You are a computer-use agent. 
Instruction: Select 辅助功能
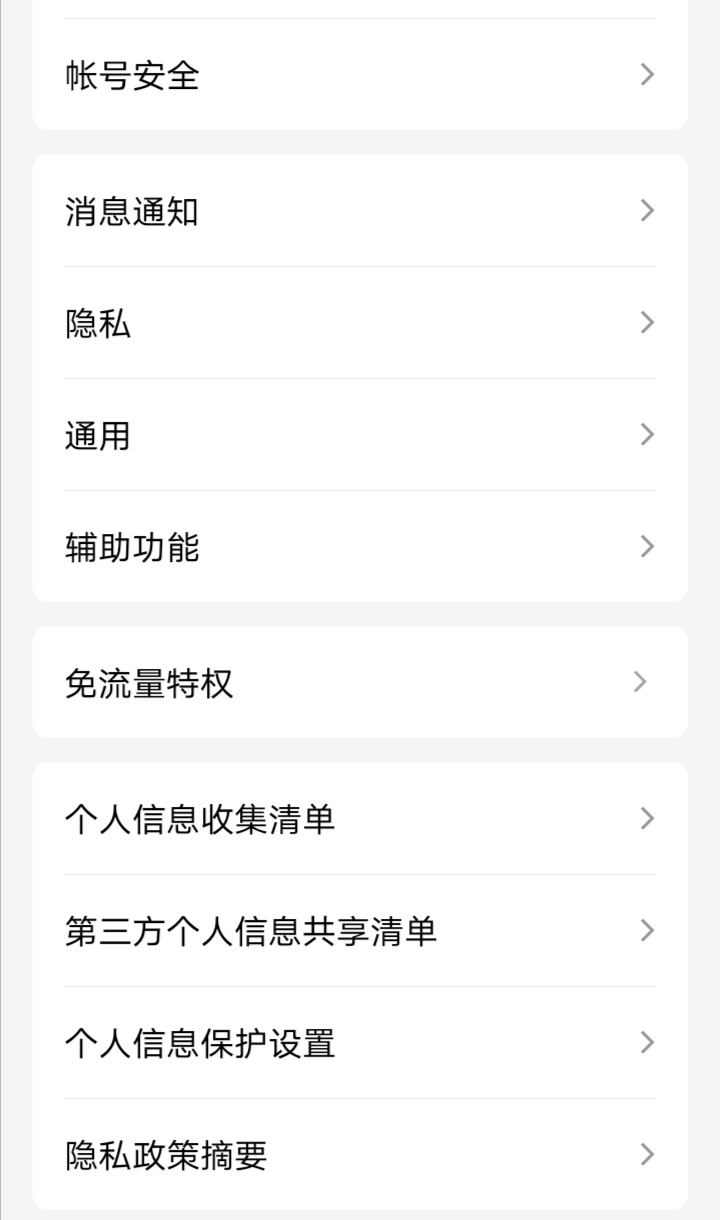(360, 547)
